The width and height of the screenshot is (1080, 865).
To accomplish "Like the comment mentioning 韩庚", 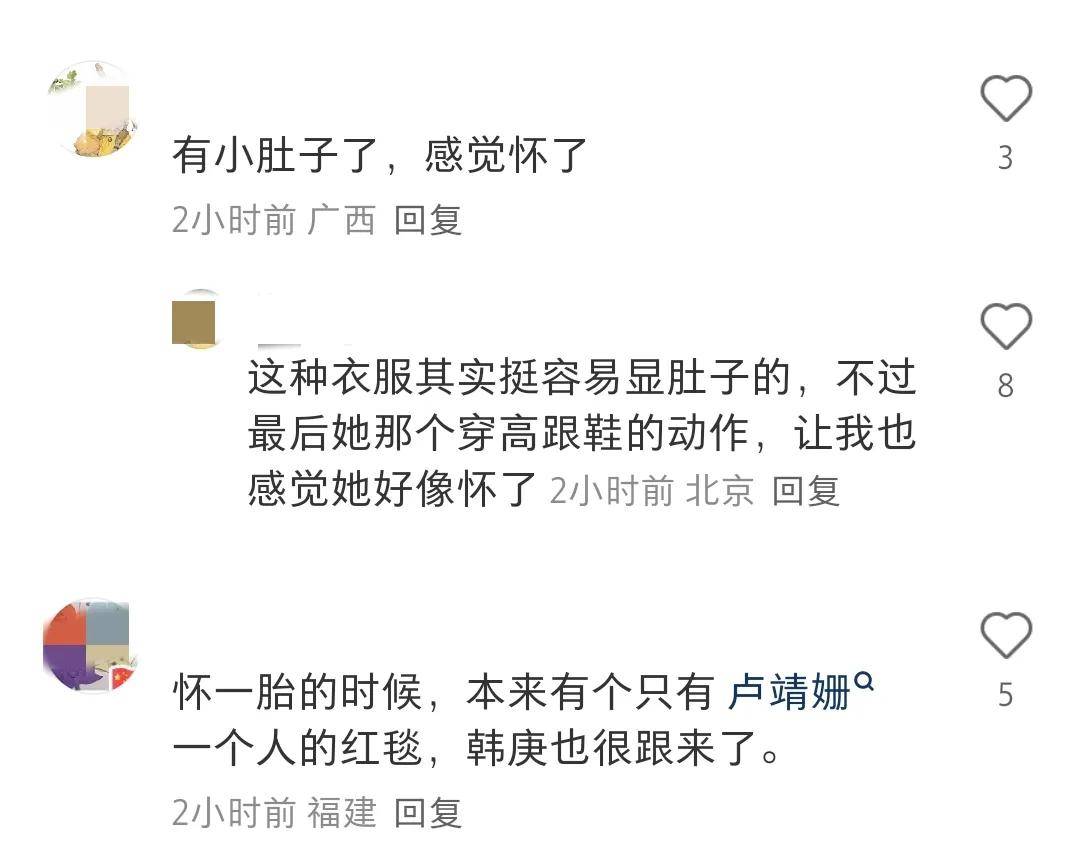I will 1005,636.
